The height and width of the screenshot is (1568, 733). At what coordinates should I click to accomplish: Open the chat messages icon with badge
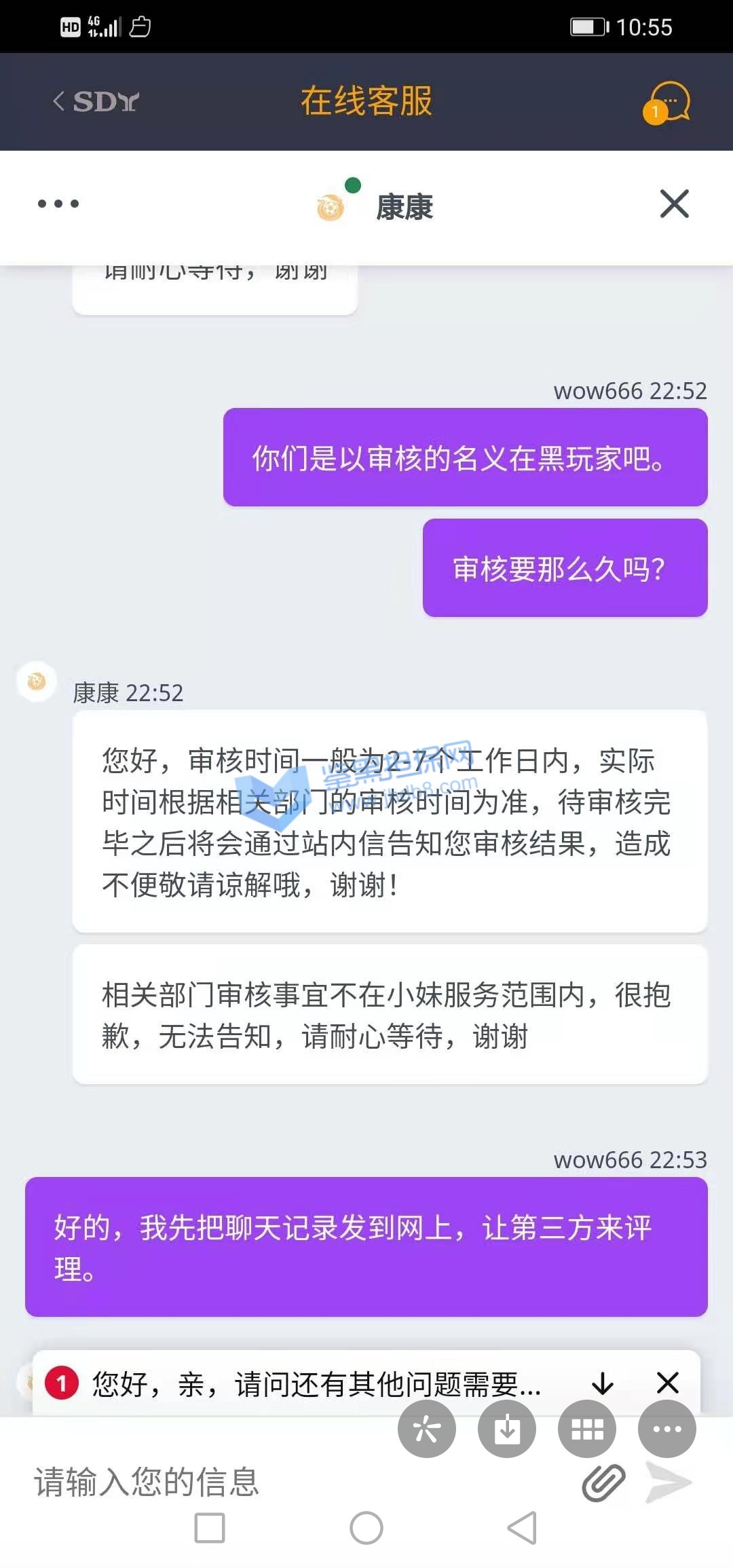pos(668,103)
